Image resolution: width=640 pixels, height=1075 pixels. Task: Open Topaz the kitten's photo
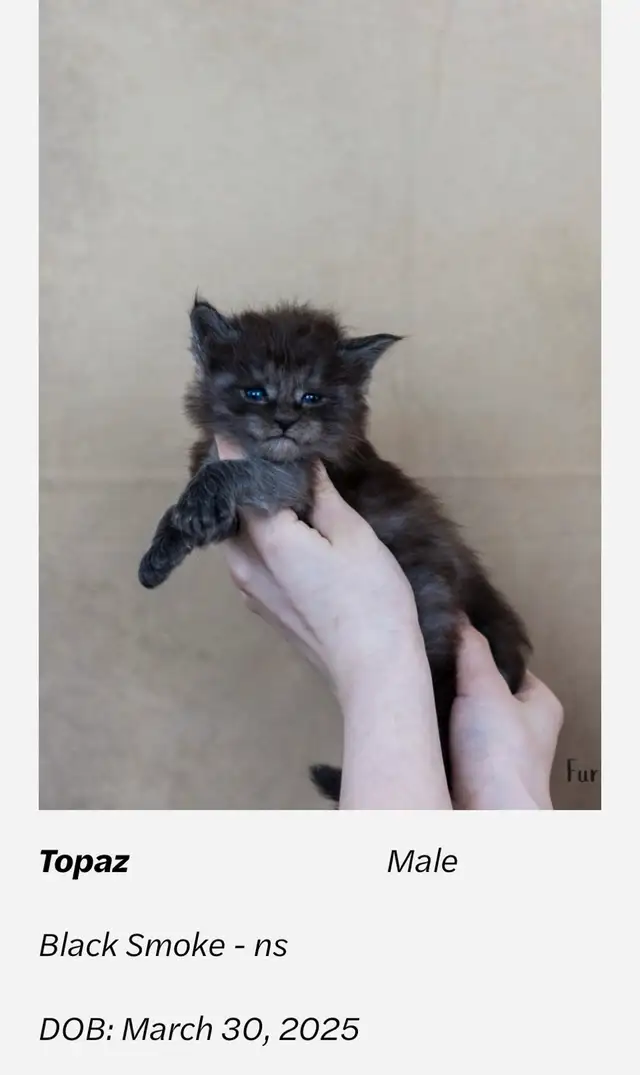[x=320, y=404]
